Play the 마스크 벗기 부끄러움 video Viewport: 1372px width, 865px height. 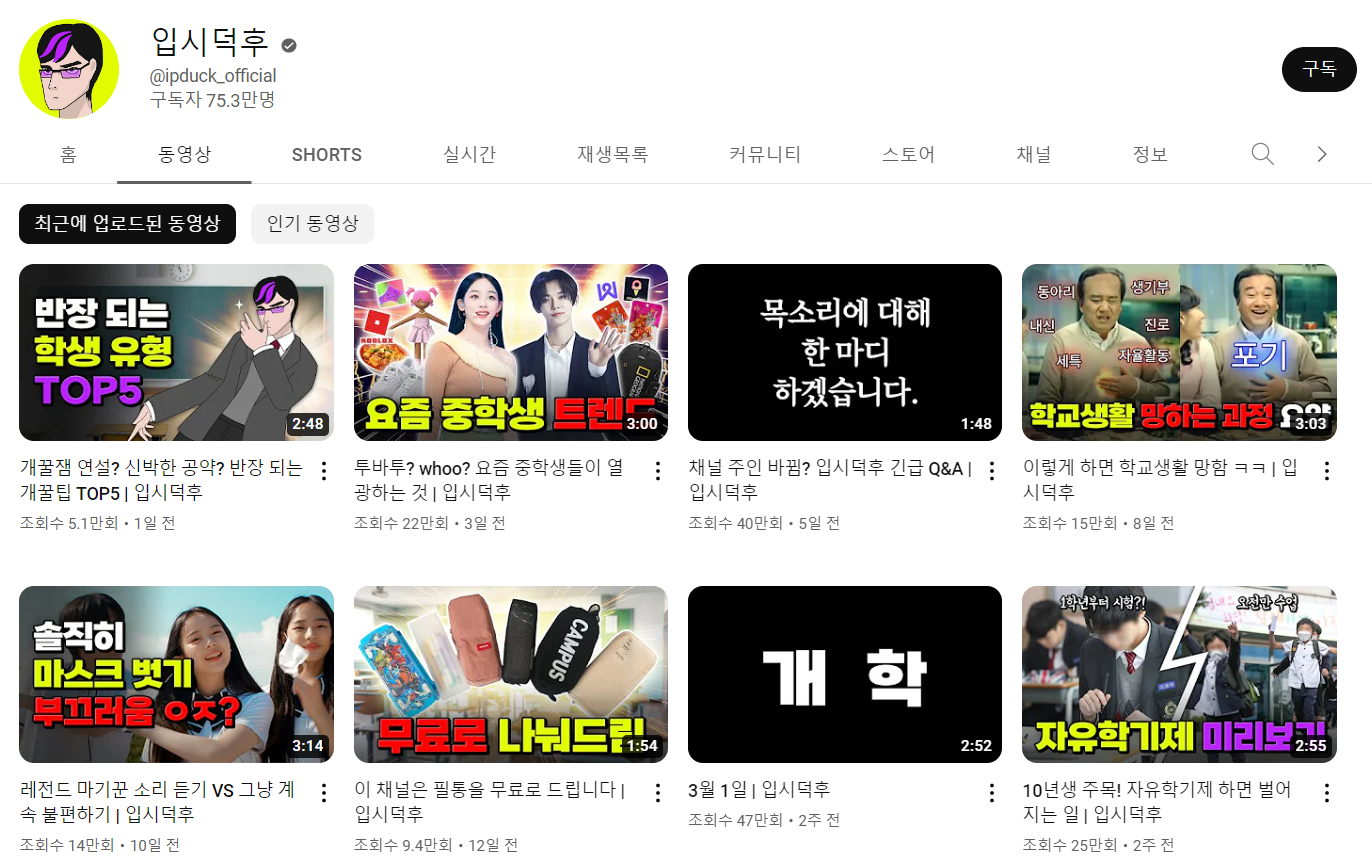click(176, 674)
